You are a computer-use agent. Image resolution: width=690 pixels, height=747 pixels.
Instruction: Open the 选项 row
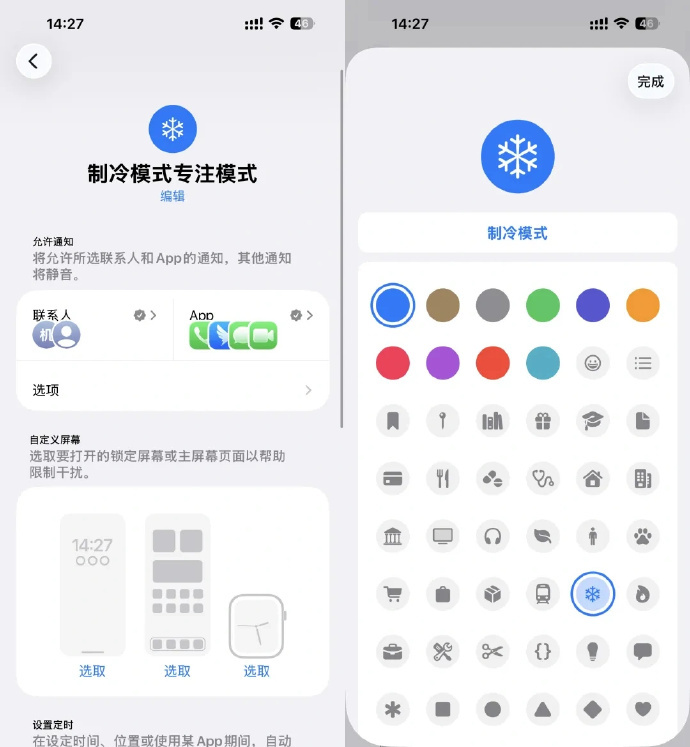(x=172, y=390)
